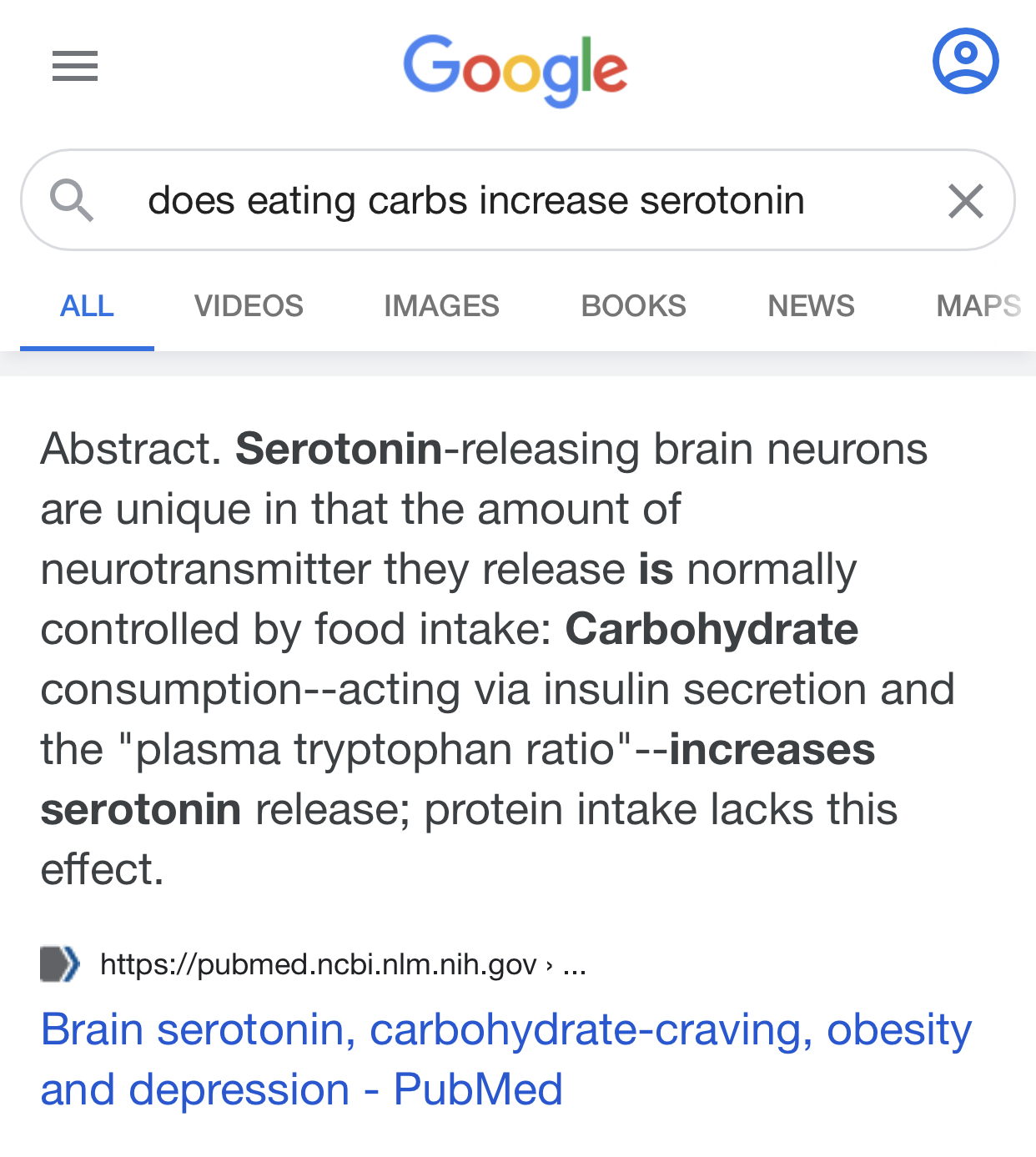Viewport: 1036px width, 1157px height.
Task: Switch to the Videos tab
Action: pos(249,306)
